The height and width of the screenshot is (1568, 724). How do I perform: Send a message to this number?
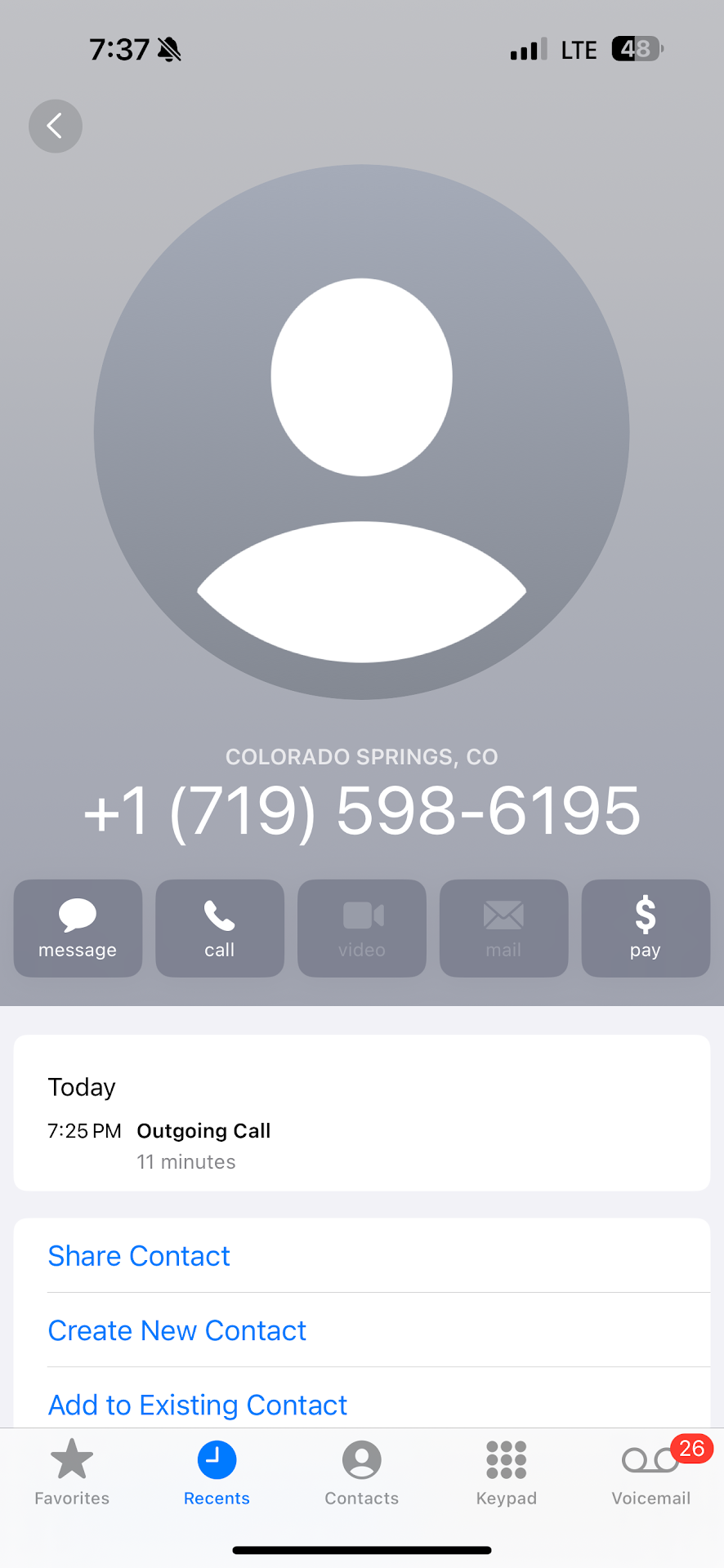[x=78, y=928]
